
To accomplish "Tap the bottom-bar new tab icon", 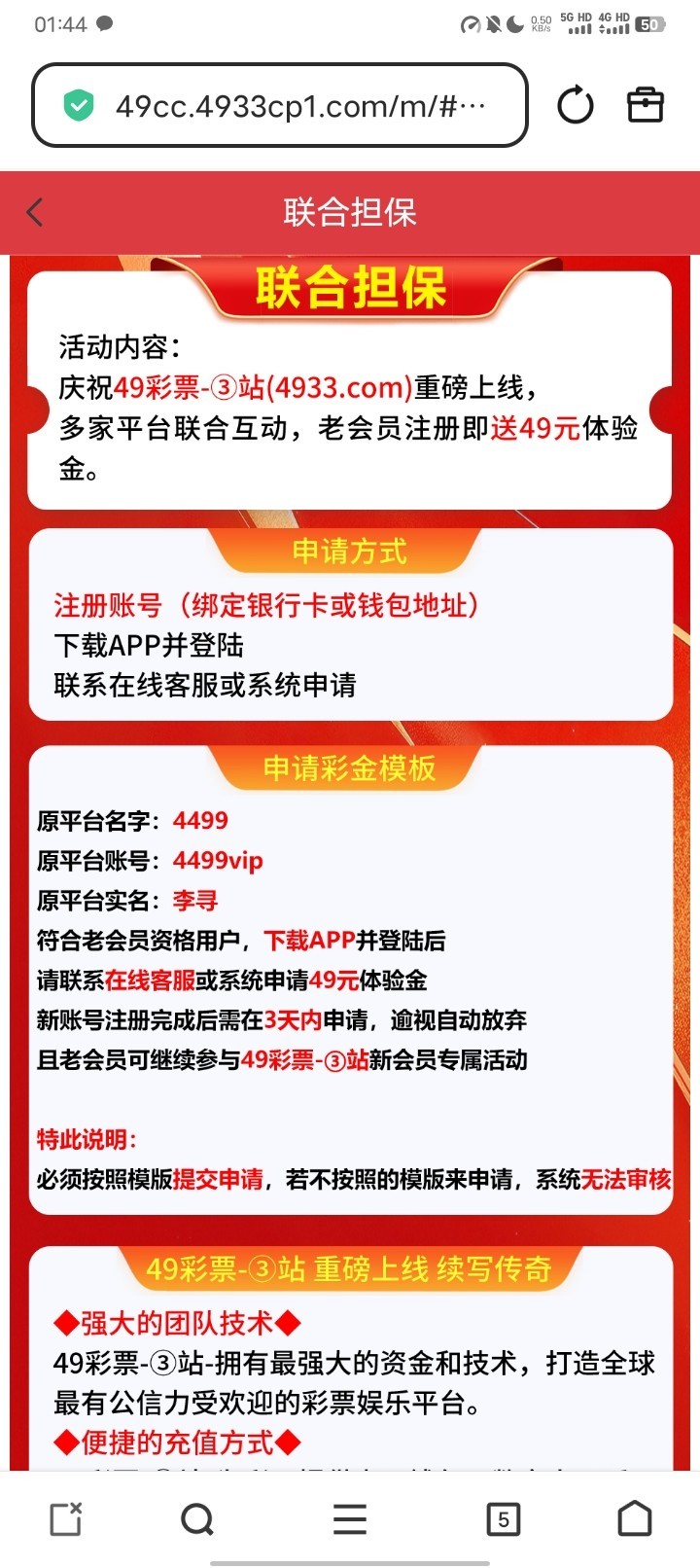I will (66, 1518).
